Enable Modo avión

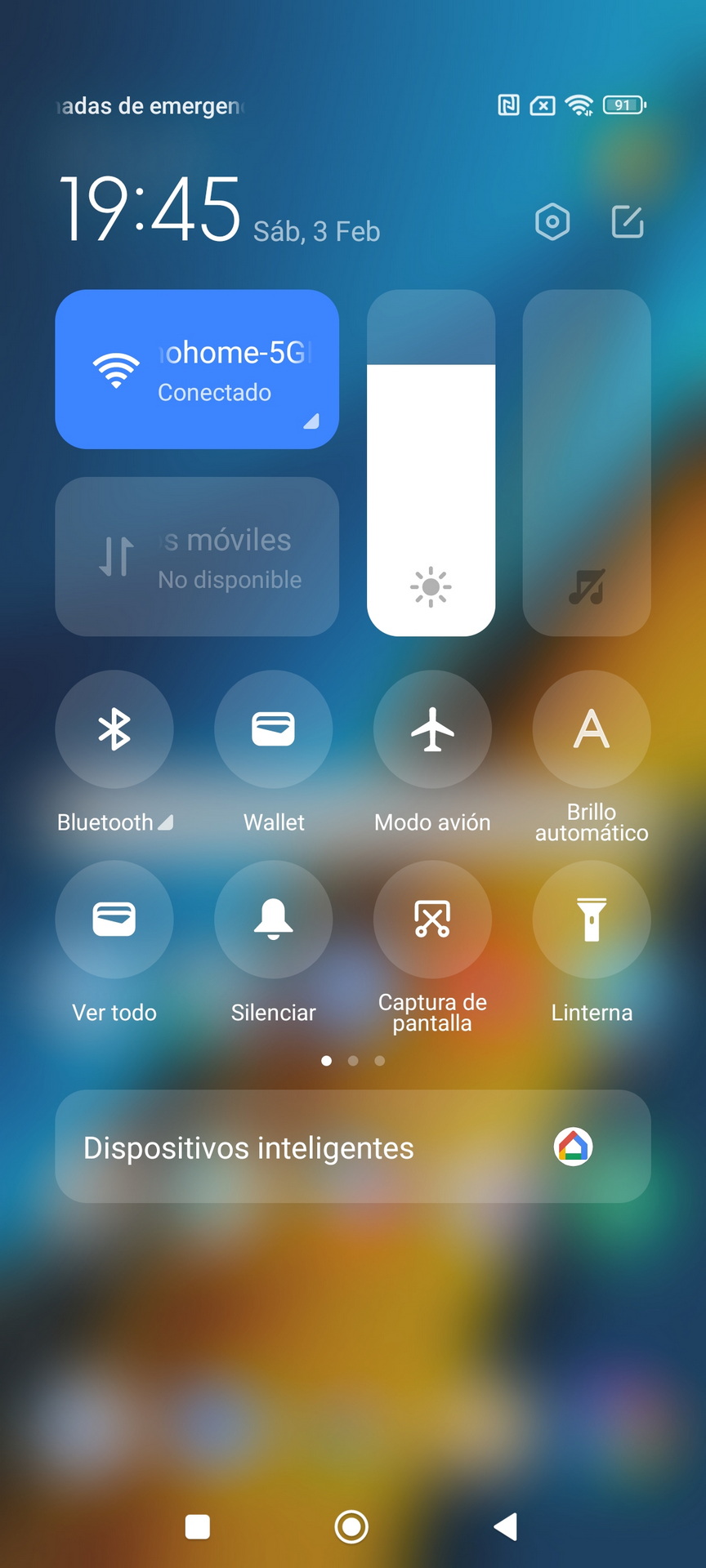[432, 729]
